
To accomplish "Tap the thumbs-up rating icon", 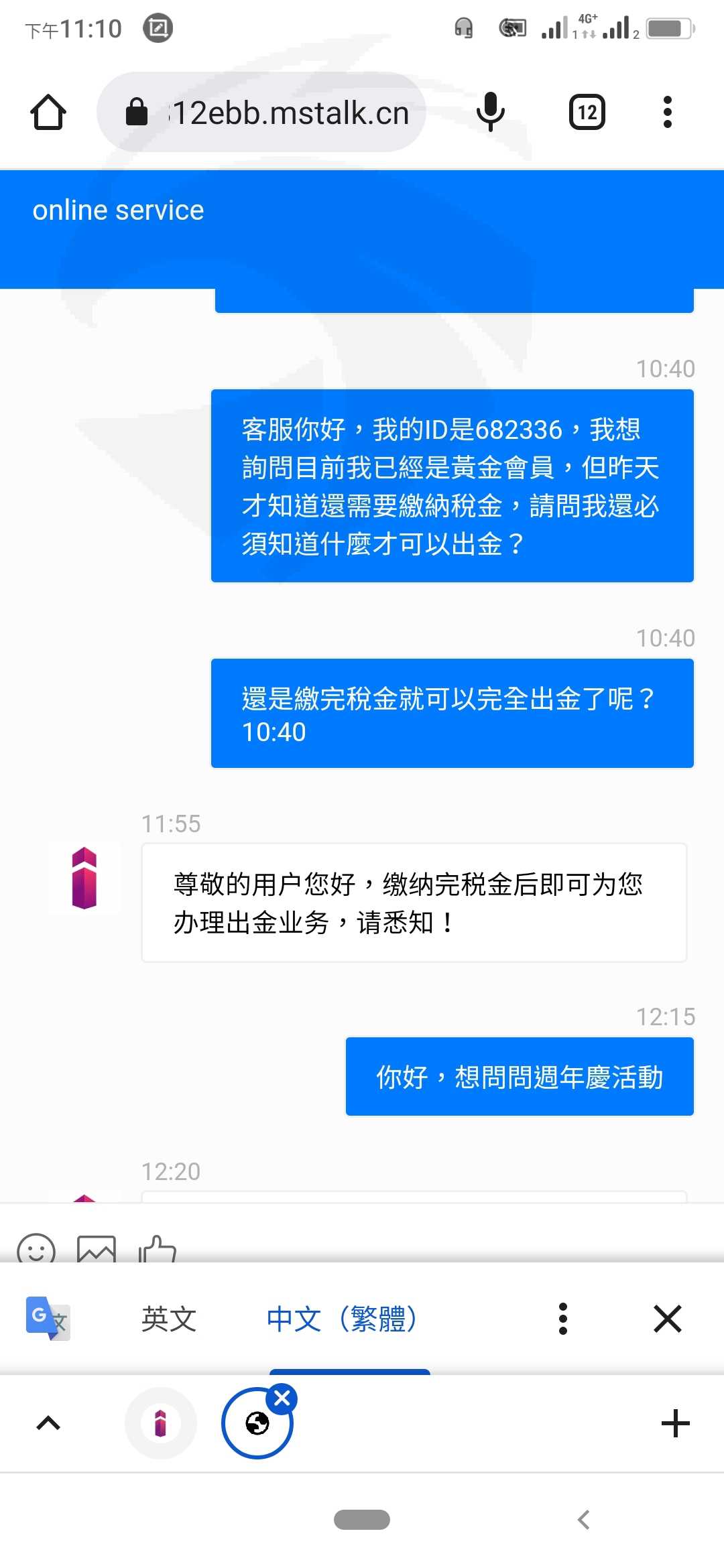I will [157, 1249].
